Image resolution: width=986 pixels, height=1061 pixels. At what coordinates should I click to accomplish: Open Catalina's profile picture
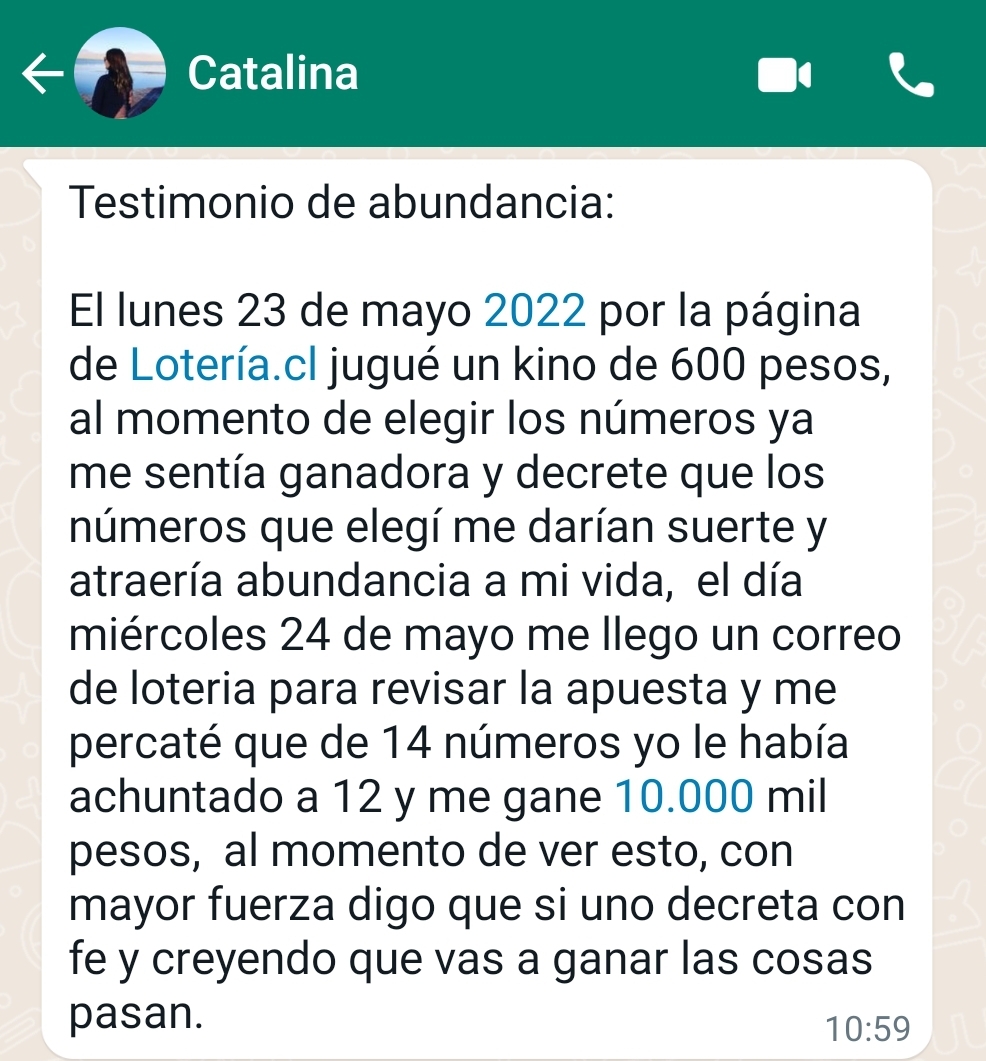click(119, 74)
